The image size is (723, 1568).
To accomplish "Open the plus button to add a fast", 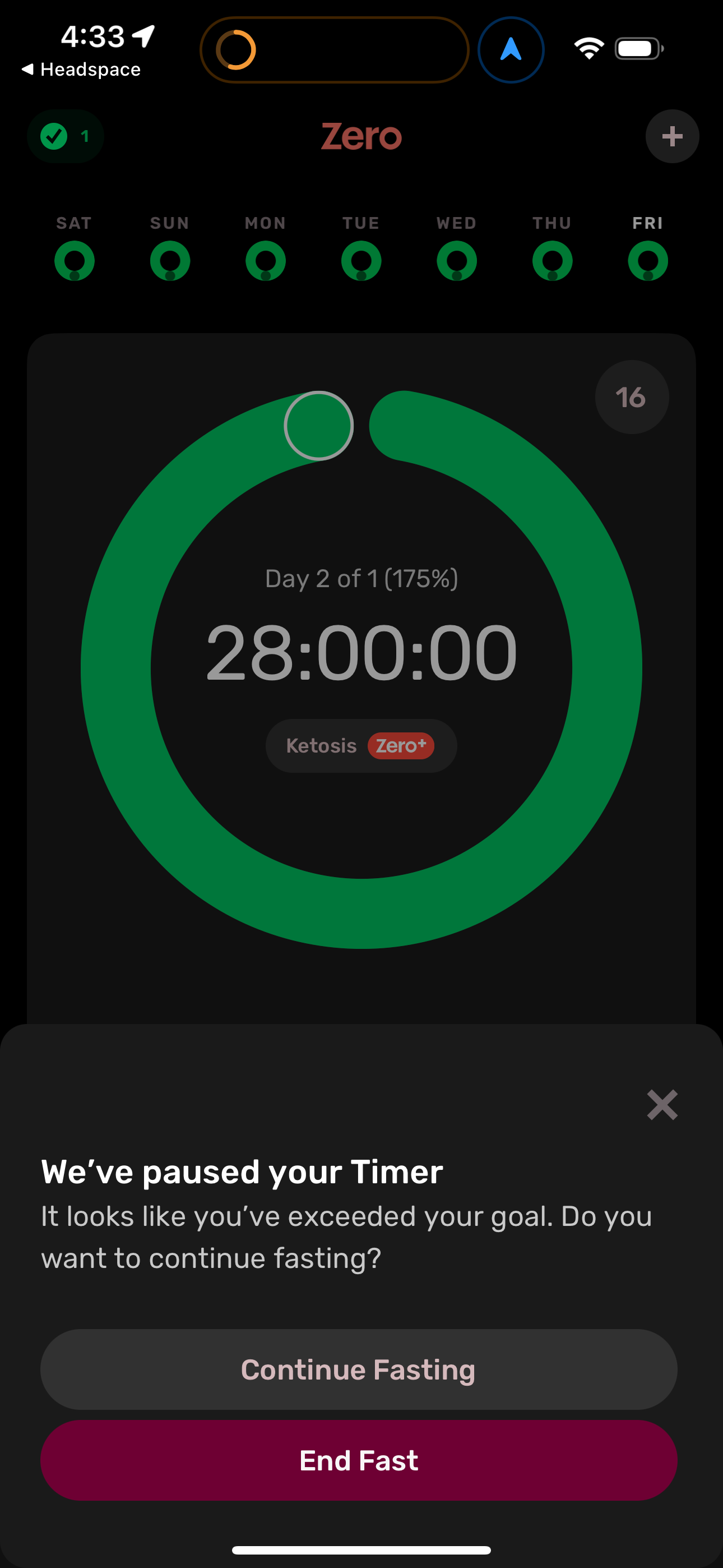I will point(672,136).
